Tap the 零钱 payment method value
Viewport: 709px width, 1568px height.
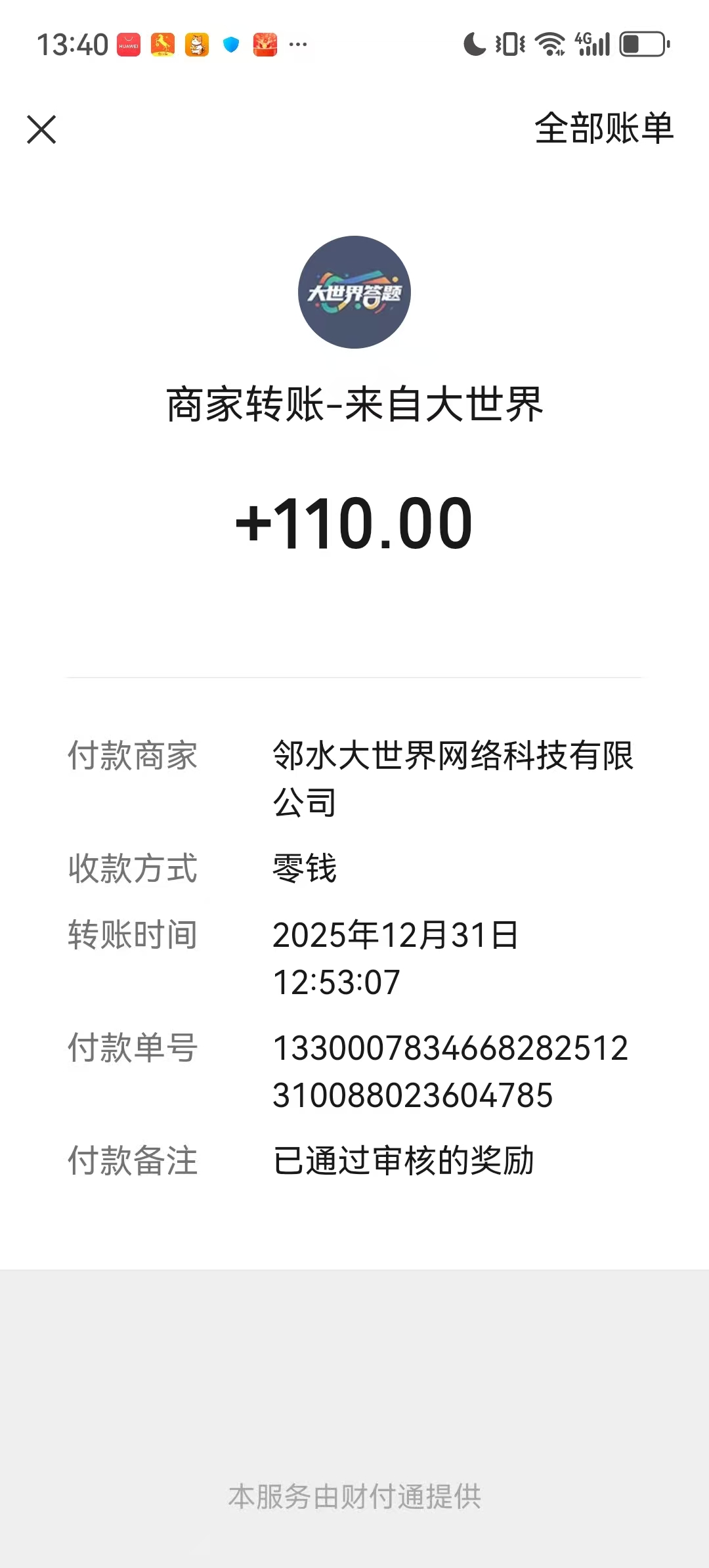[304, 869]
